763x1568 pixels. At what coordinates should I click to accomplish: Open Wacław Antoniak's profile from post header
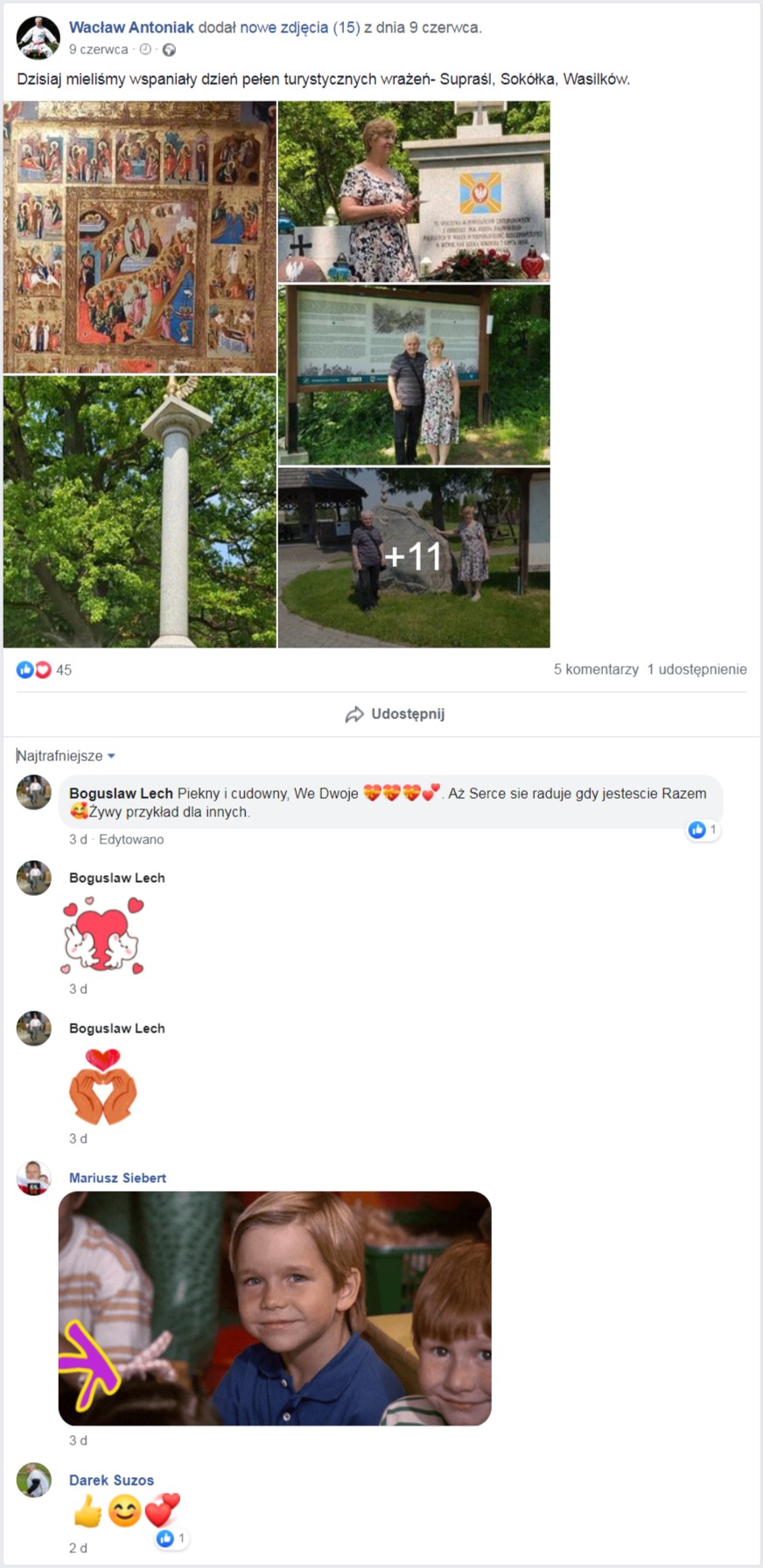point(131,27)
